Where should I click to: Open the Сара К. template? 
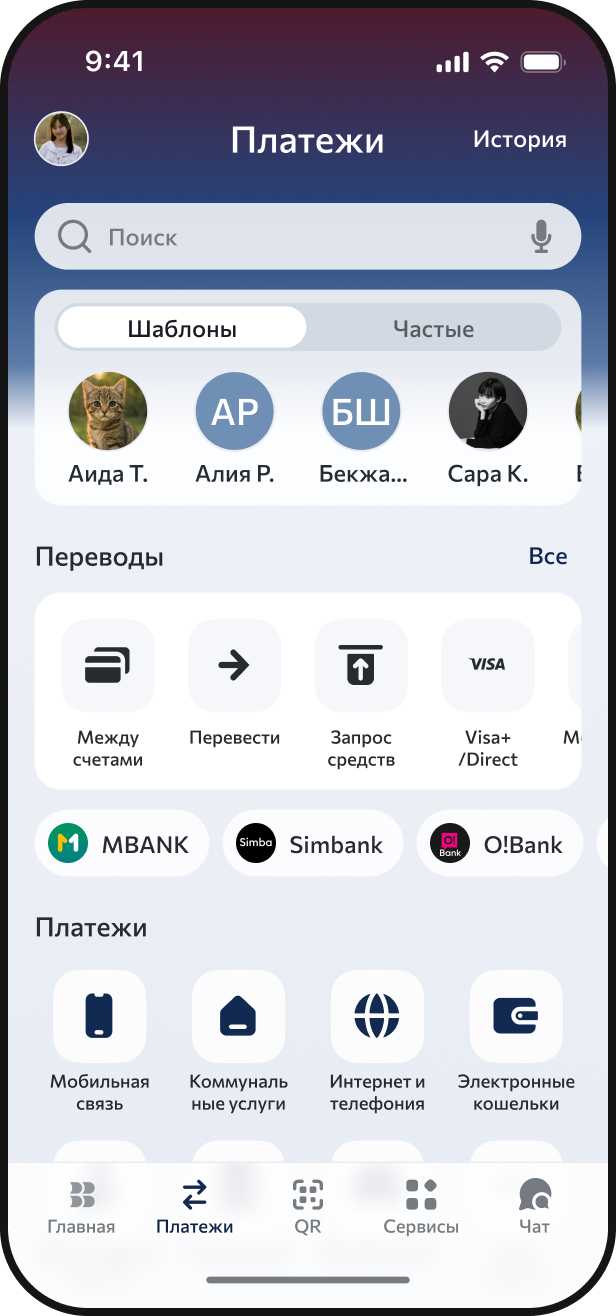487,412
